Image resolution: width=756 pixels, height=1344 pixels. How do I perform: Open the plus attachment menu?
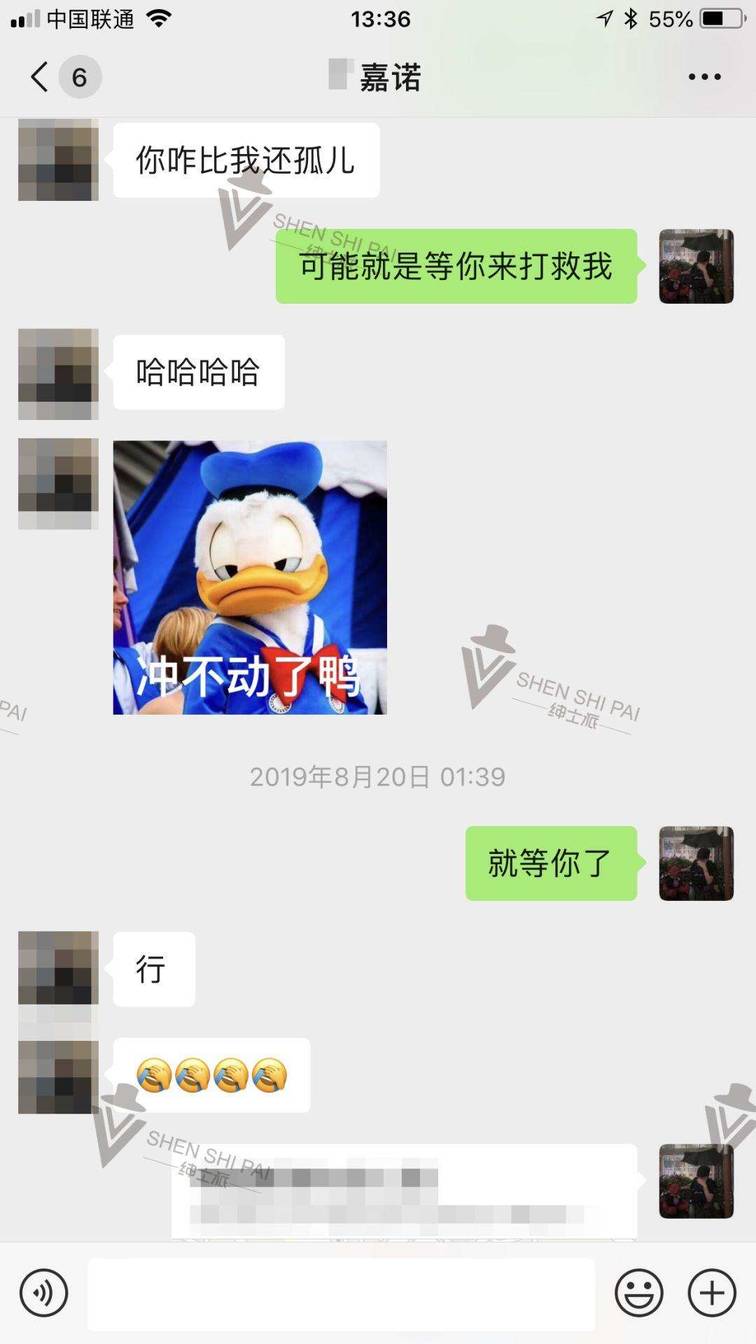[x=712, y=1292]
